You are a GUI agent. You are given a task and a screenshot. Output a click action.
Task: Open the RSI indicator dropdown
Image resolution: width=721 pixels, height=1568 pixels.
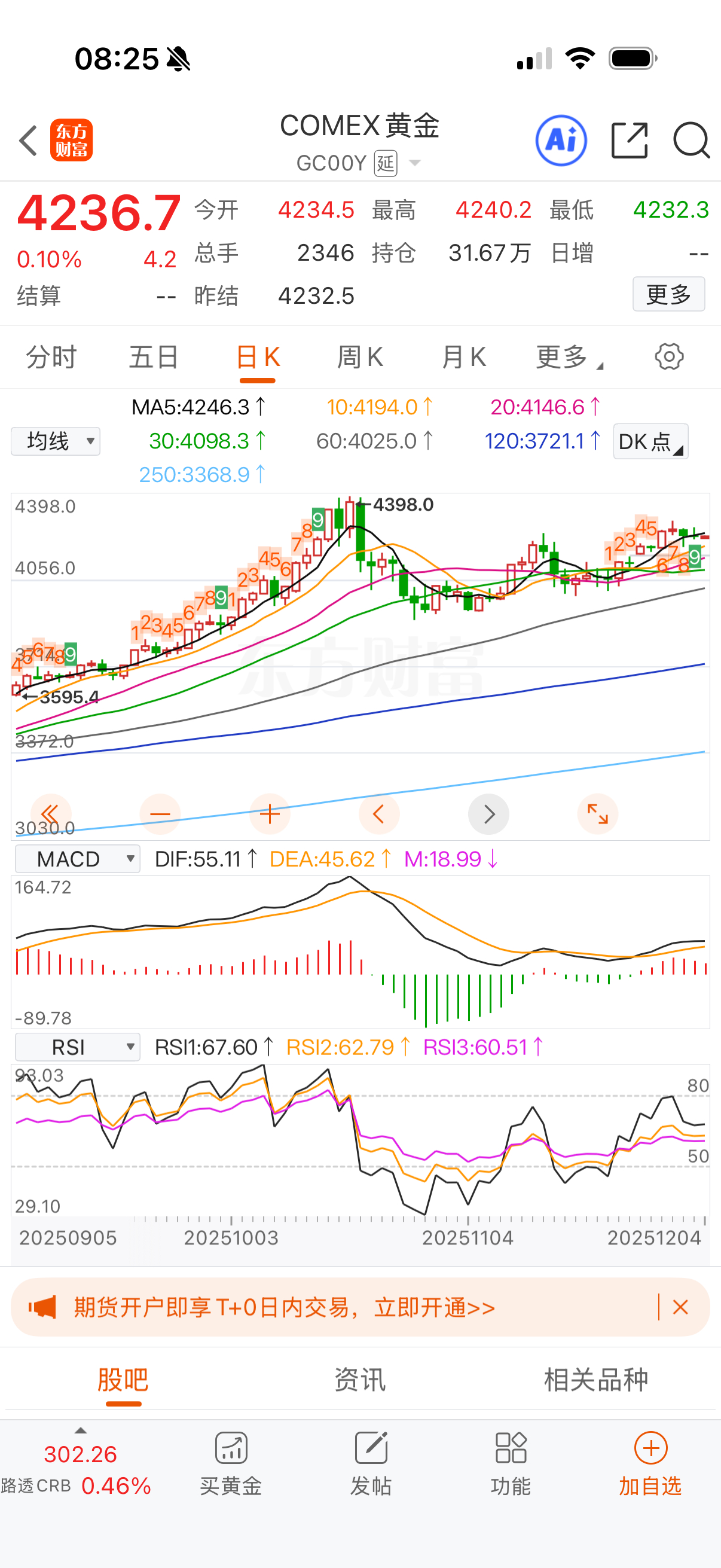[x=77, y=1047]
